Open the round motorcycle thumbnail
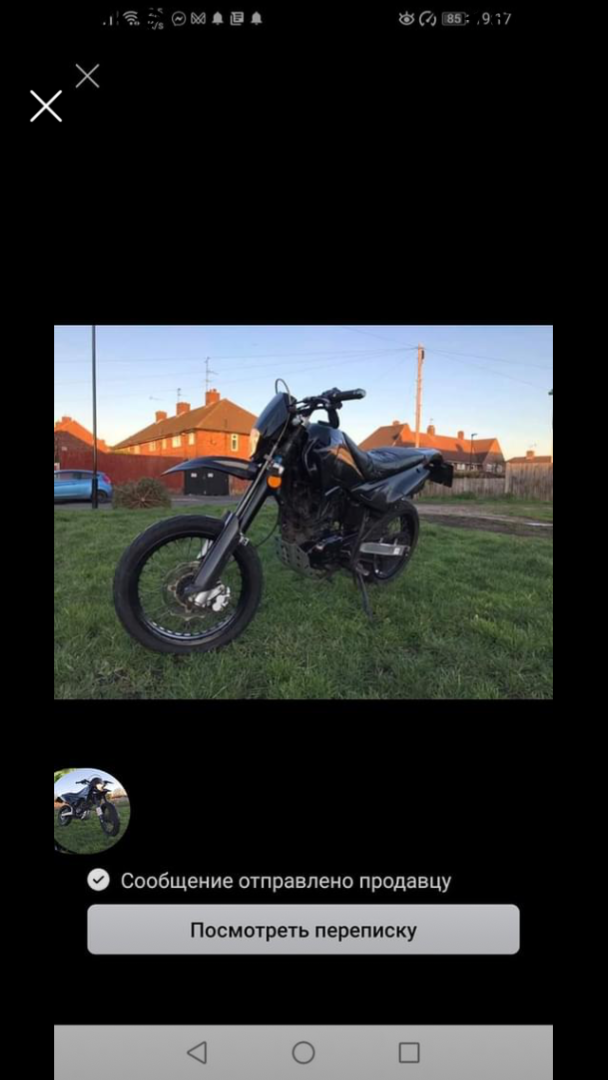608x1080 pixels. tap(92, 811)
